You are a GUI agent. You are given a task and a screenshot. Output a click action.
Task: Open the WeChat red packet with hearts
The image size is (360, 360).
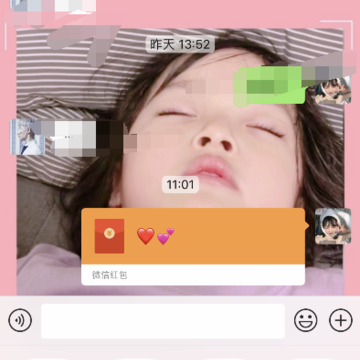point(193,247)
